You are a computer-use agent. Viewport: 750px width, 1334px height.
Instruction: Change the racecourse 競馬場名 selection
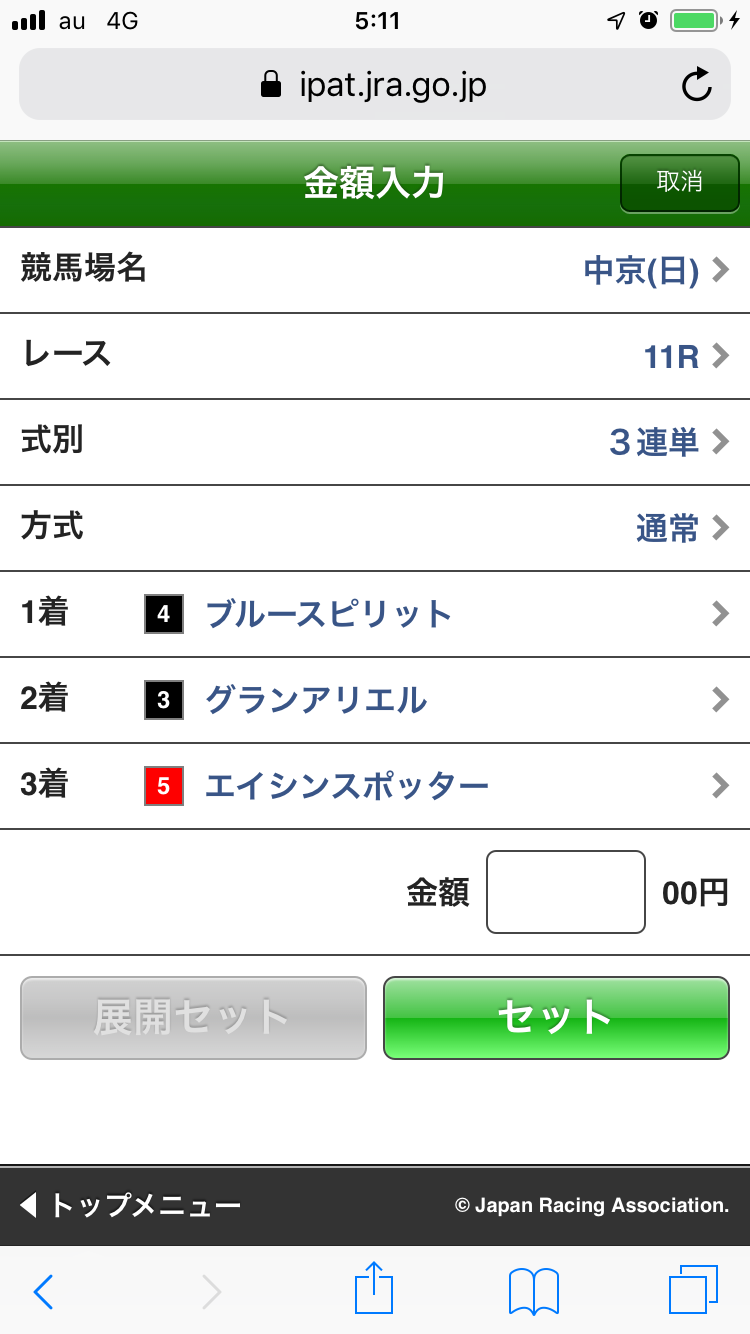[375, 270]
